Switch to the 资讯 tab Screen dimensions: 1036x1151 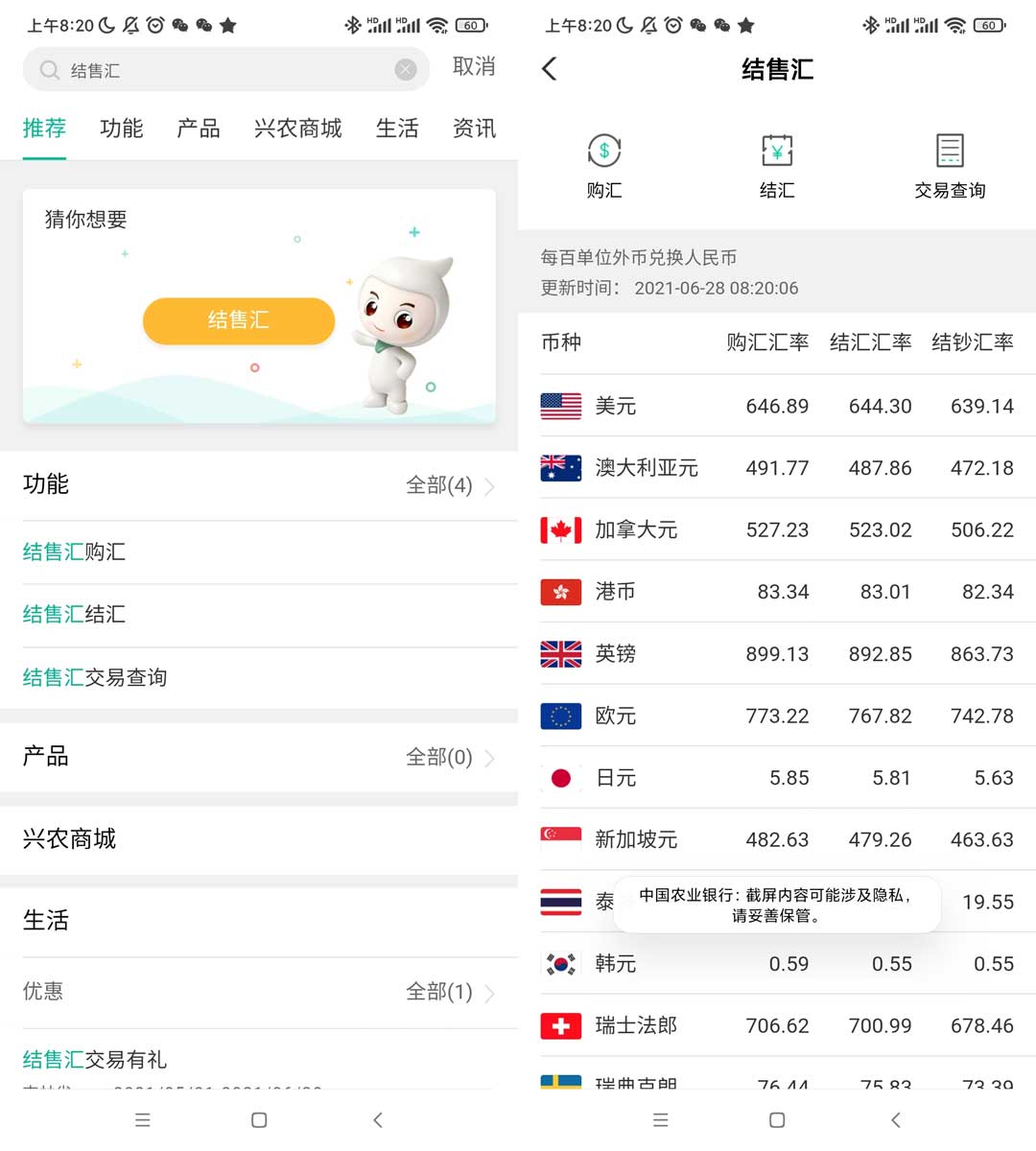coord(474,129)
